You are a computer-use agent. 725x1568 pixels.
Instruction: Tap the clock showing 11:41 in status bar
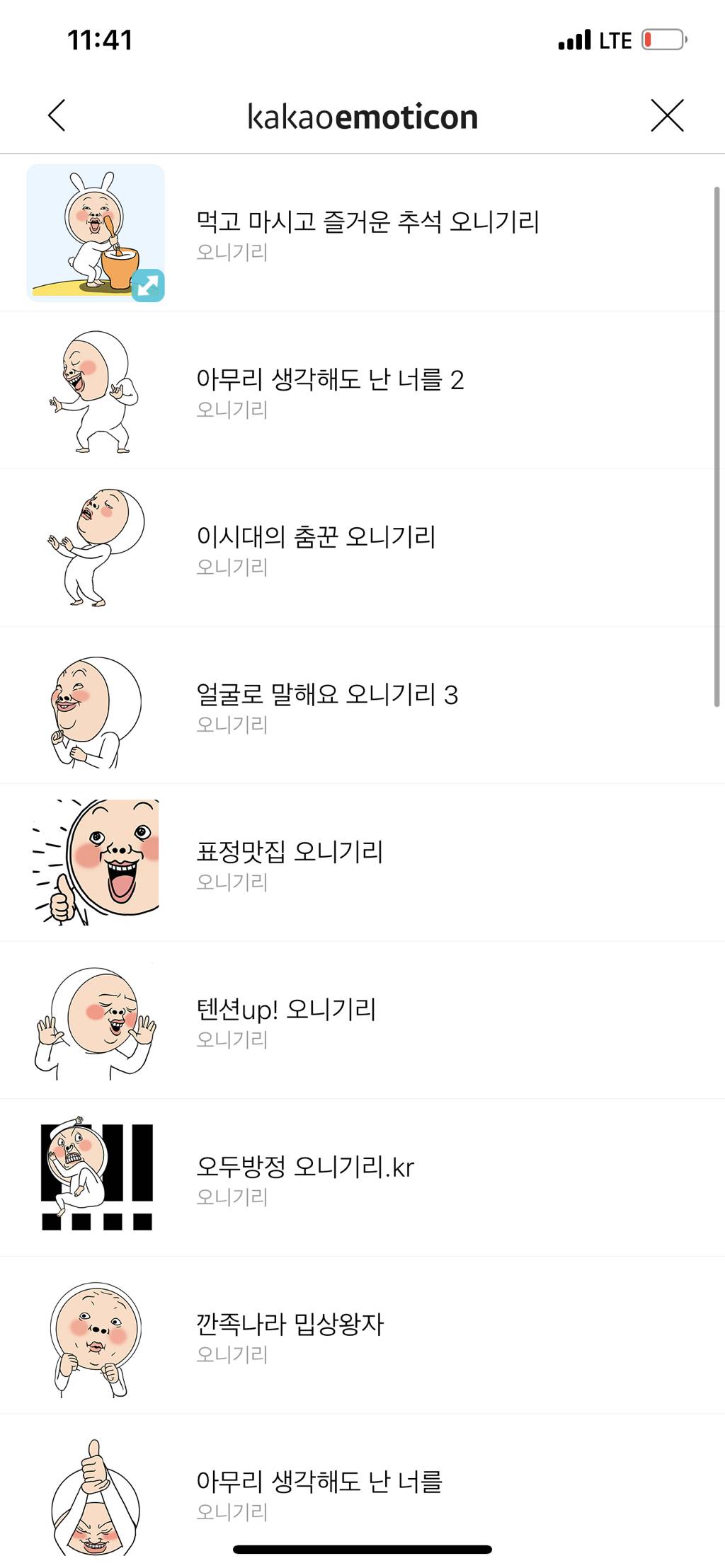click(99, 40)
